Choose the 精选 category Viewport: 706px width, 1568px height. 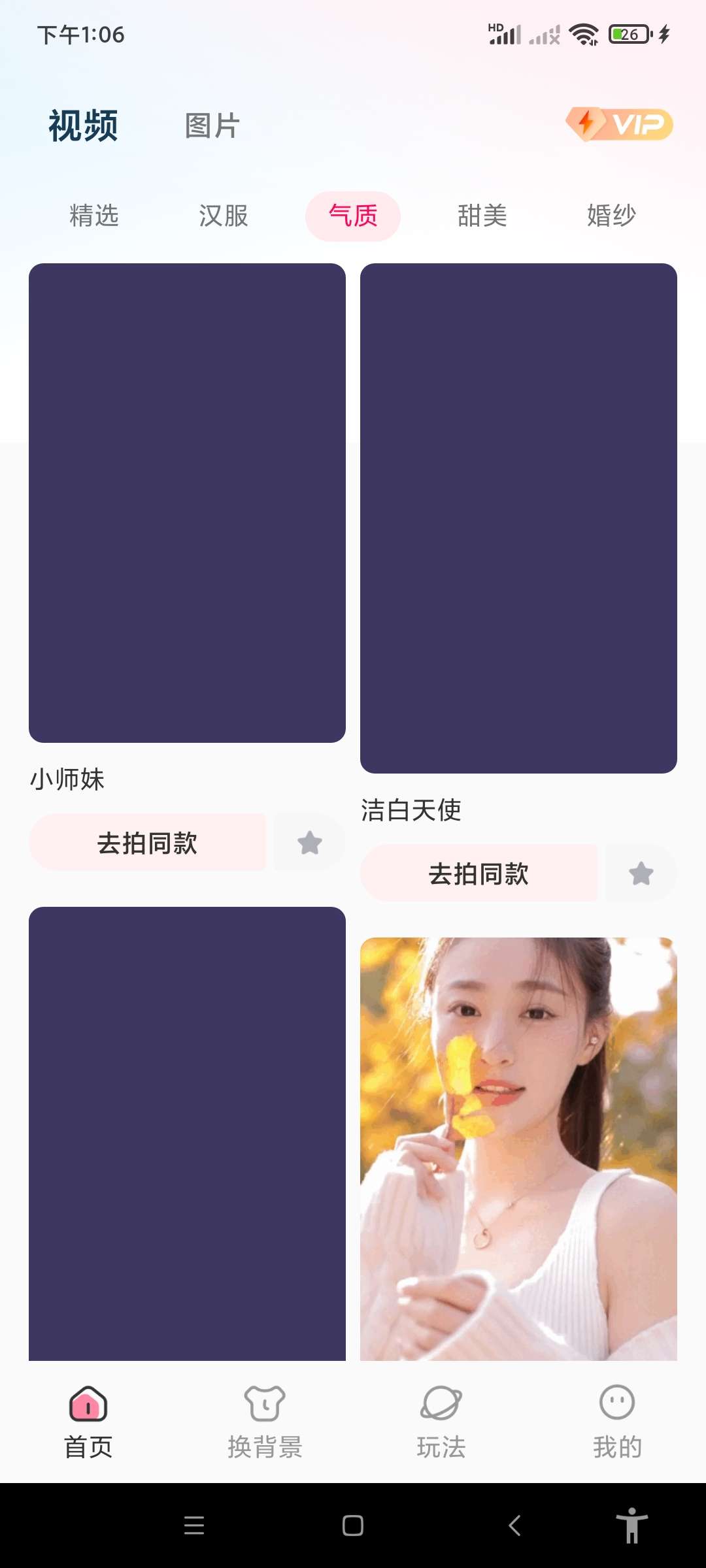93,216
